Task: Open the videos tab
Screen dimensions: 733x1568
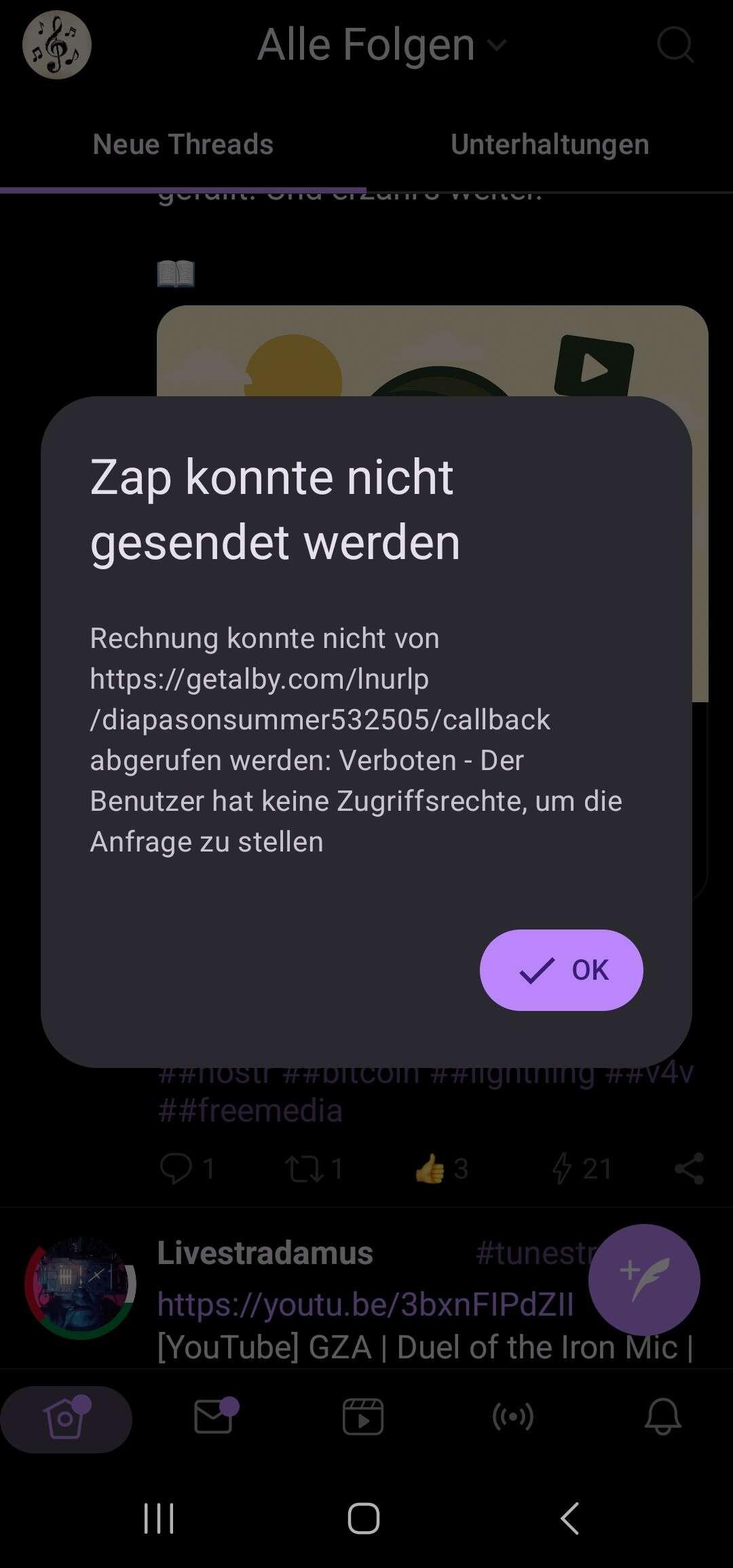Action: click(363, 1417)
